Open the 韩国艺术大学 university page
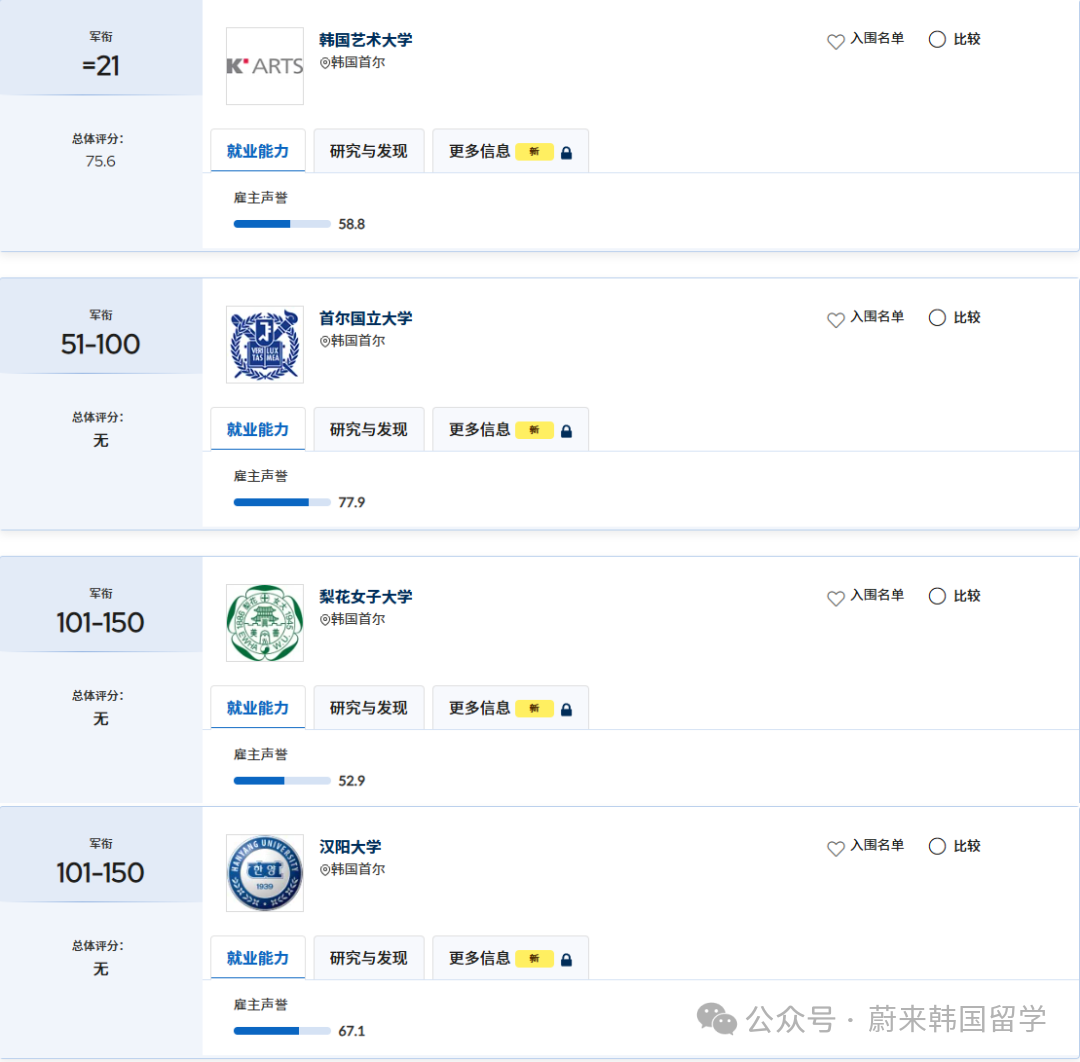The width and height of the screenshot is (1080, 1062). [x=365, y=40]
